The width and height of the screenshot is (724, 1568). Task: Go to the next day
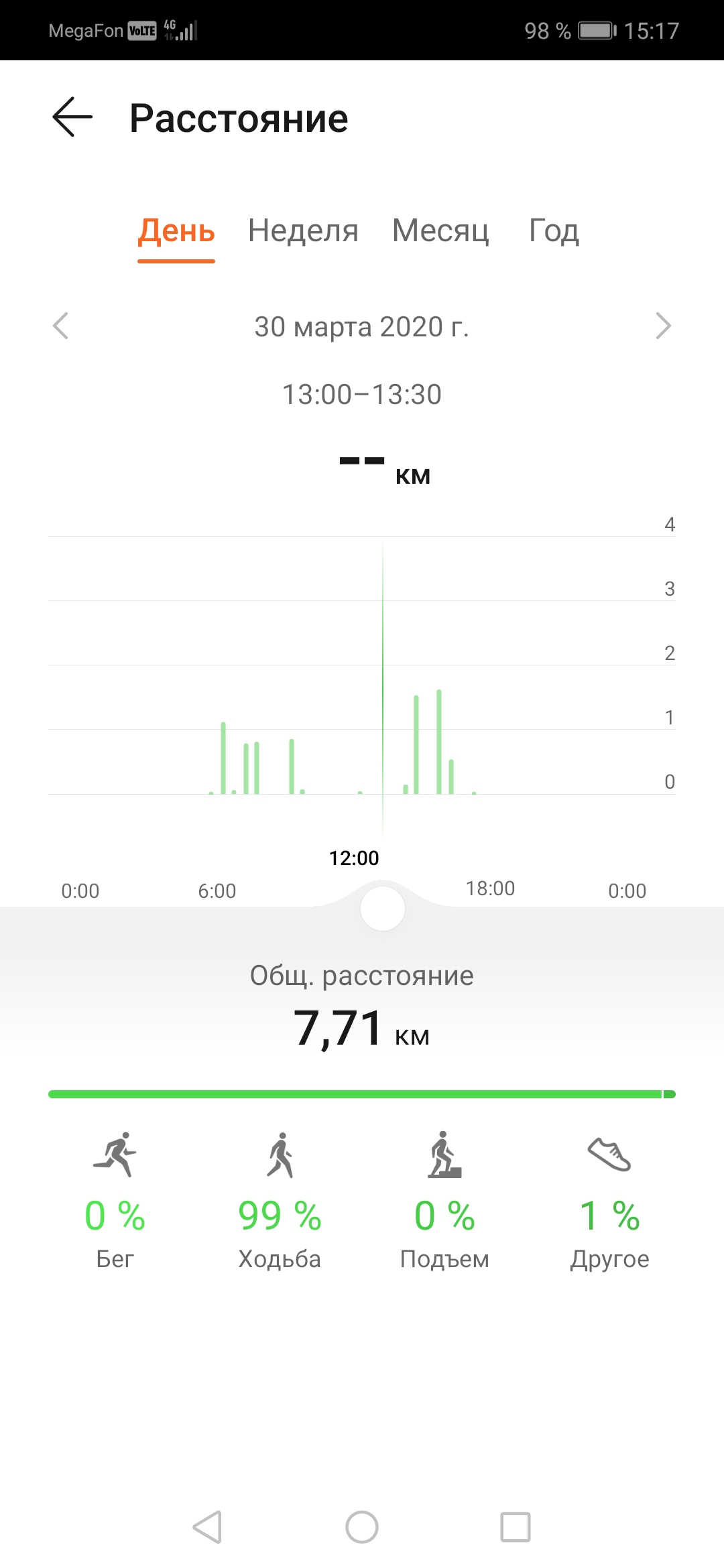663,326
